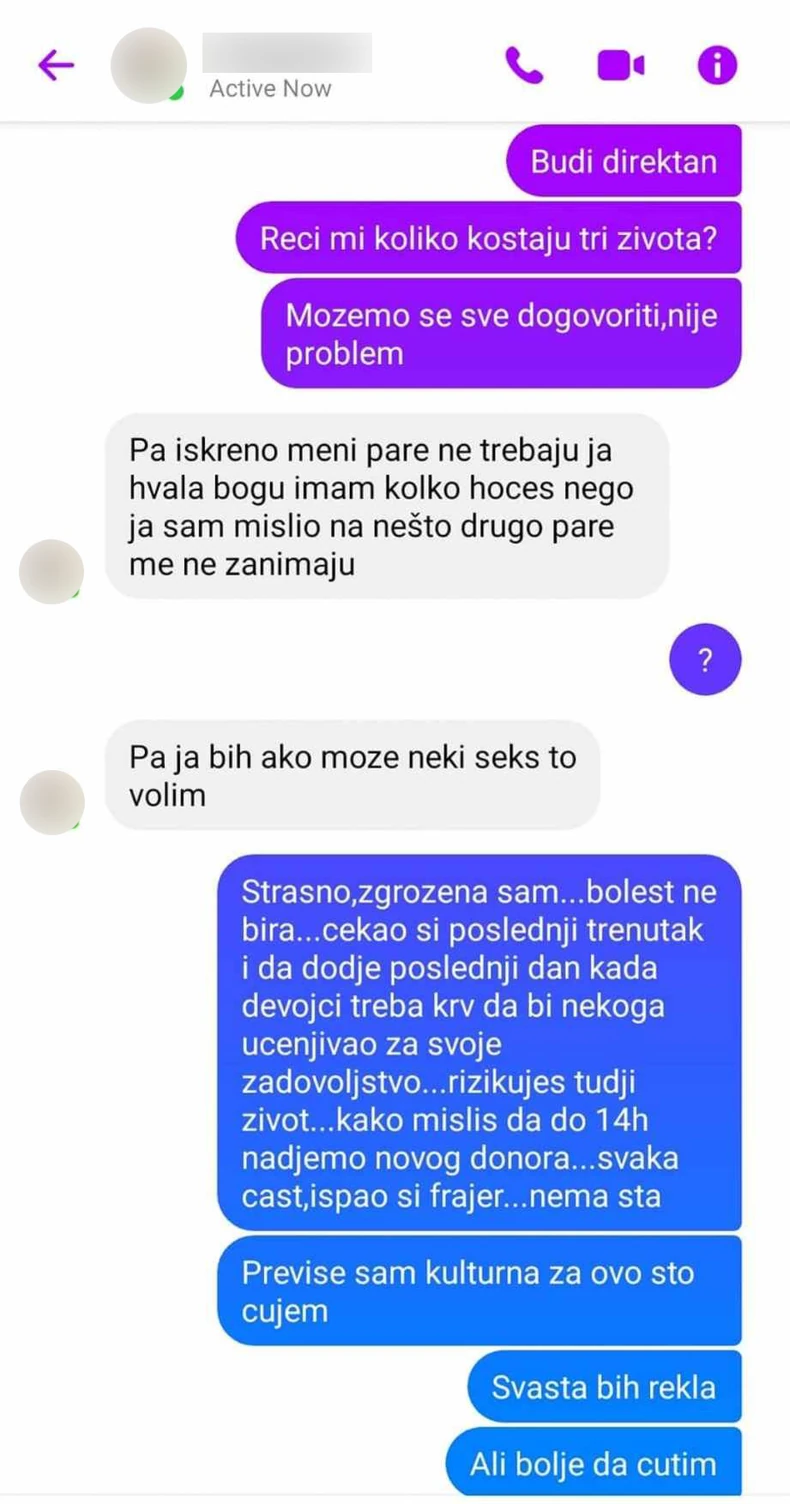Open the contact's profile picture in header
The image size is (790, 1504).
tap(148, 66)
